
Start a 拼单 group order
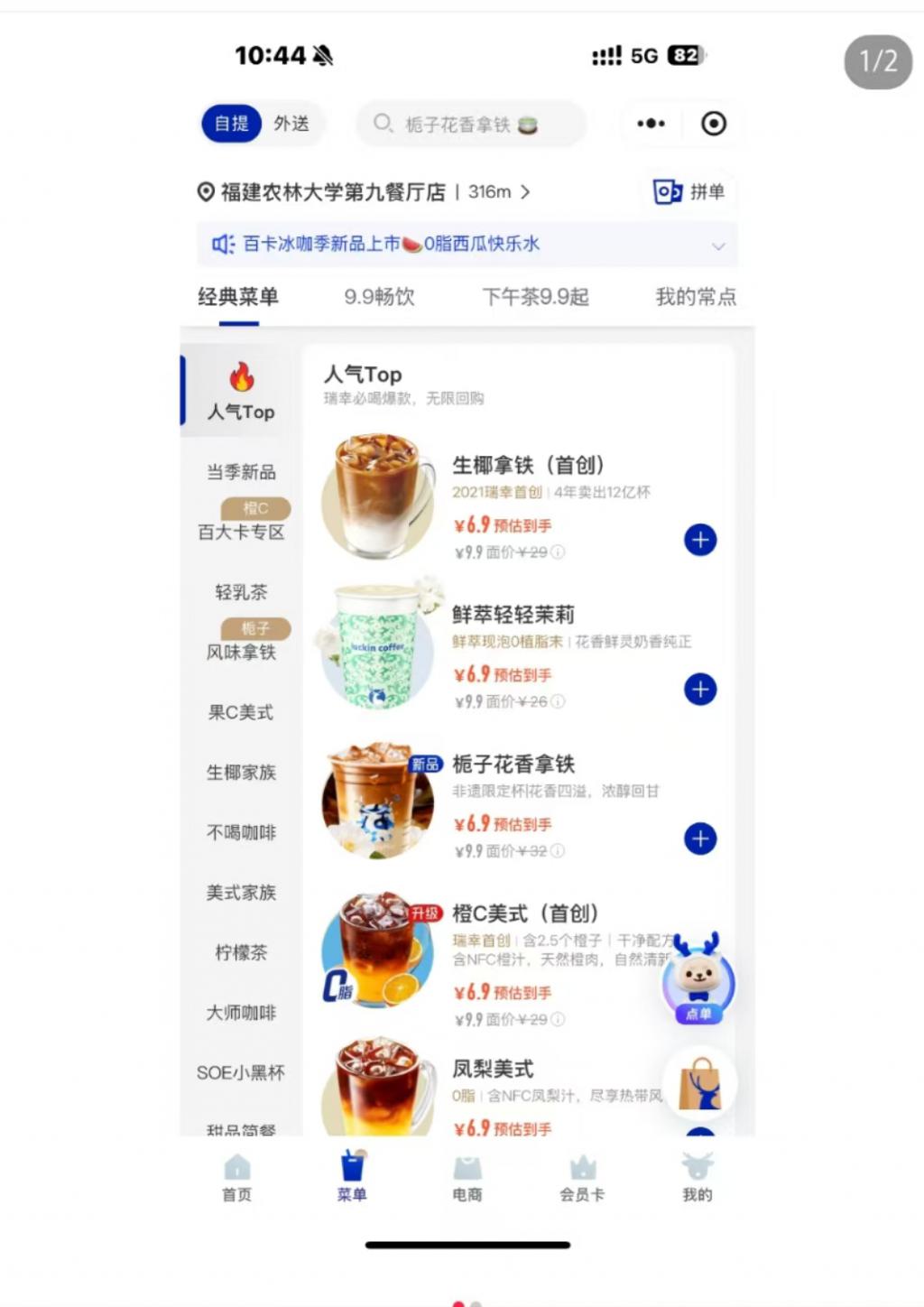(690, 191)
